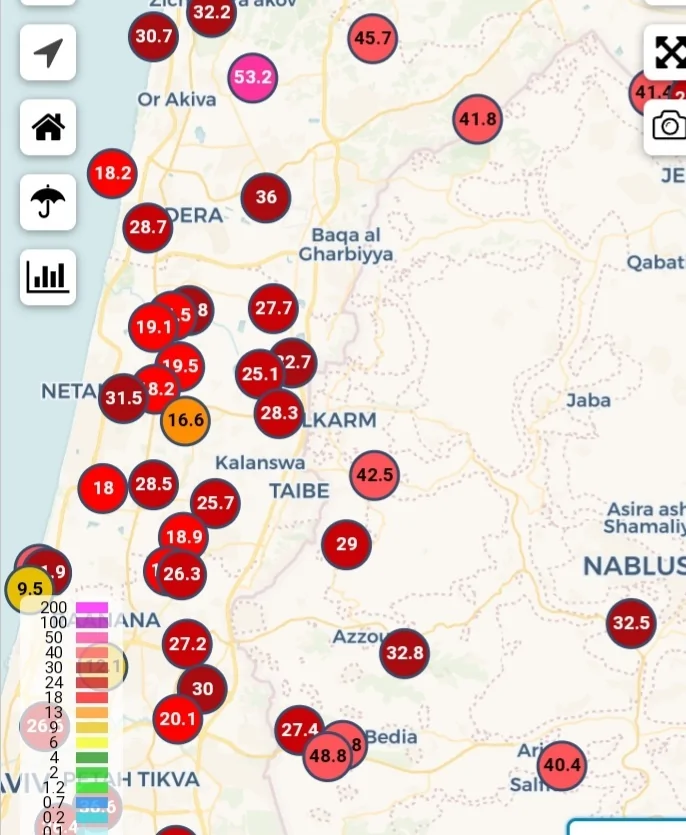Open the 32.5 marker near Nablus
The height and width of the screenshot is (835, 686).
click(x=631, y=623)
